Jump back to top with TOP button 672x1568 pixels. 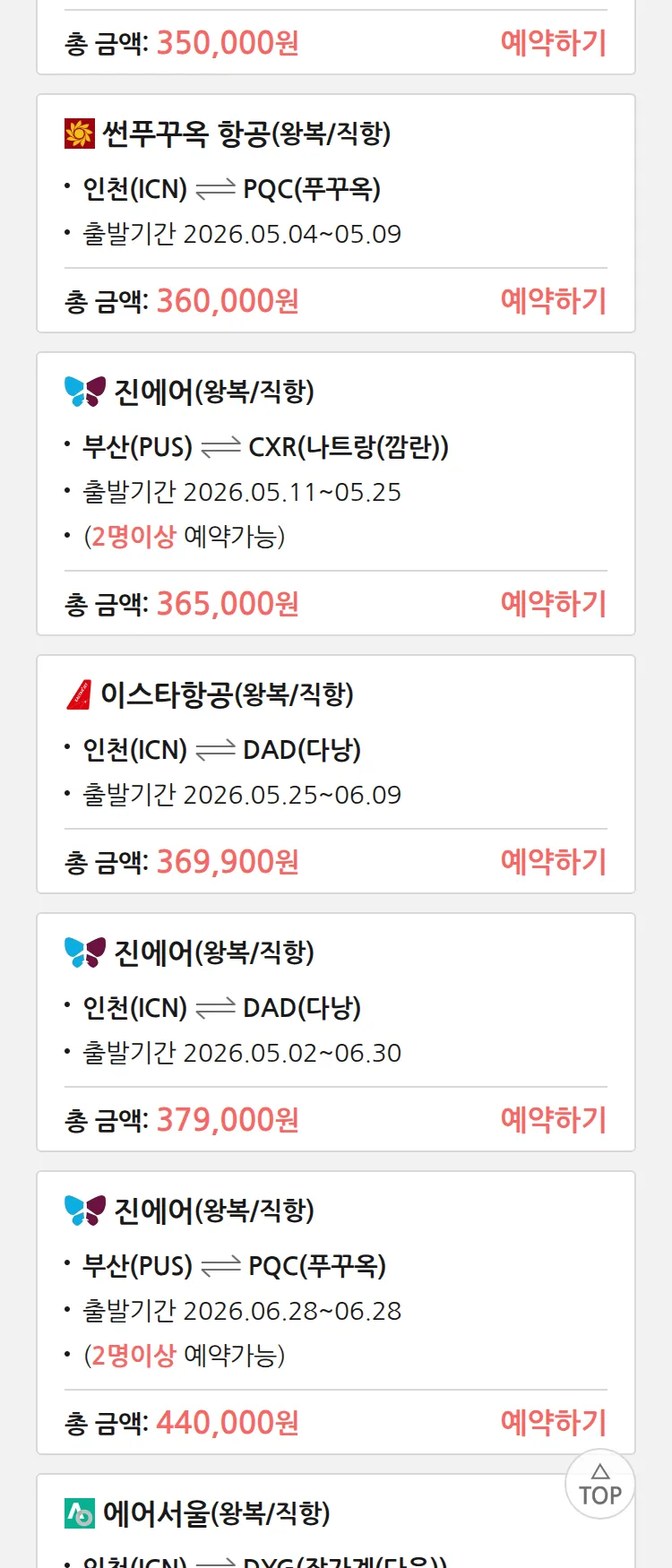tap(599, 1485)
